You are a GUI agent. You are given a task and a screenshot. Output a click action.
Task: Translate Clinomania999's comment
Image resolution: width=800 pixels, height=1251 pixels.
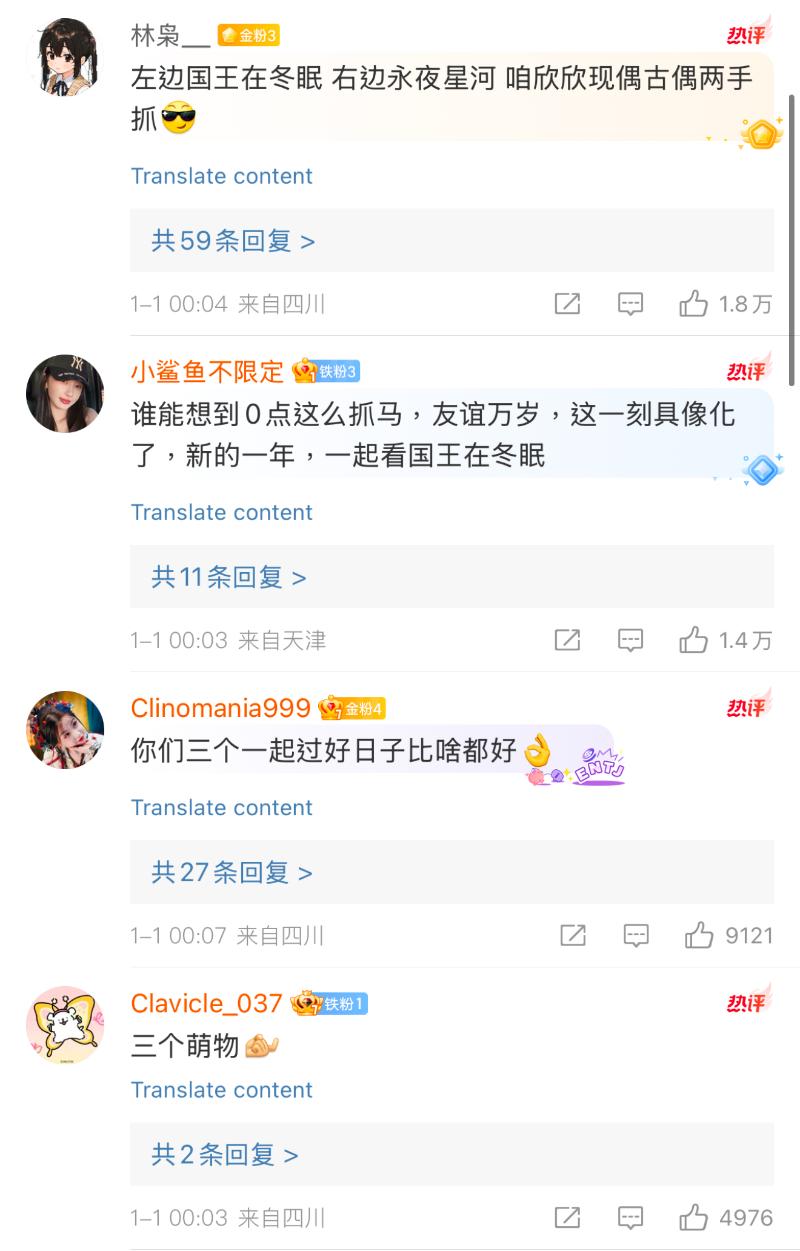pyautogui.click(x=221, y=807)
